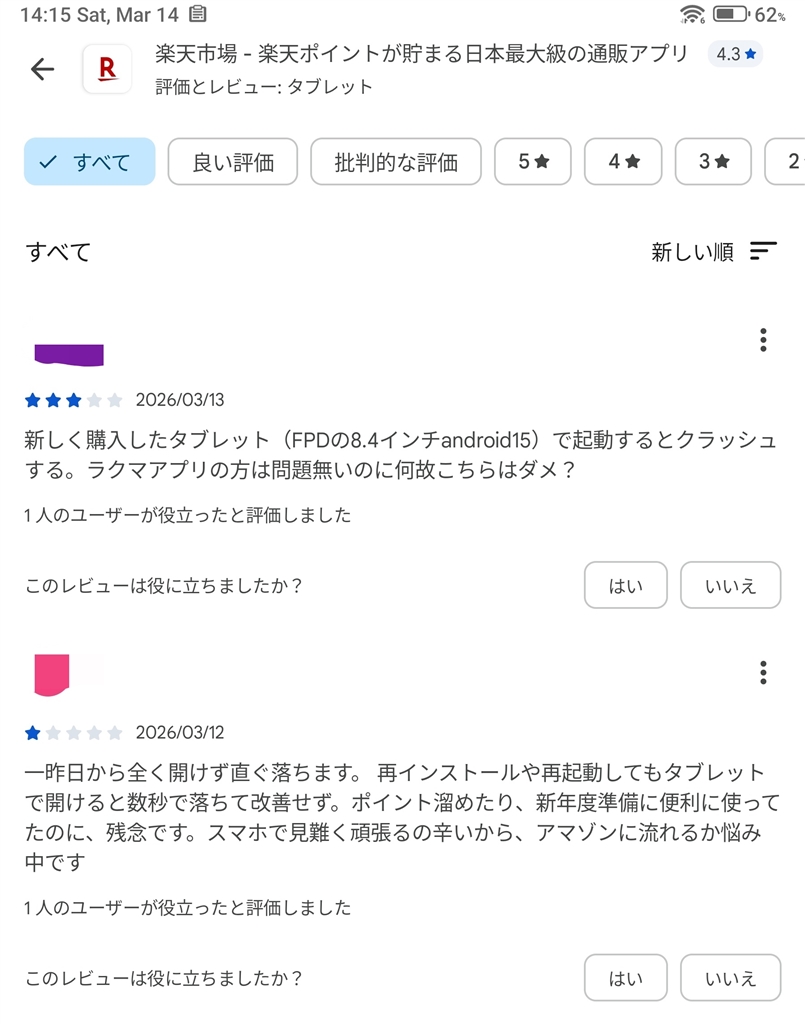Filter by 5 star reviews

point(533,162)
